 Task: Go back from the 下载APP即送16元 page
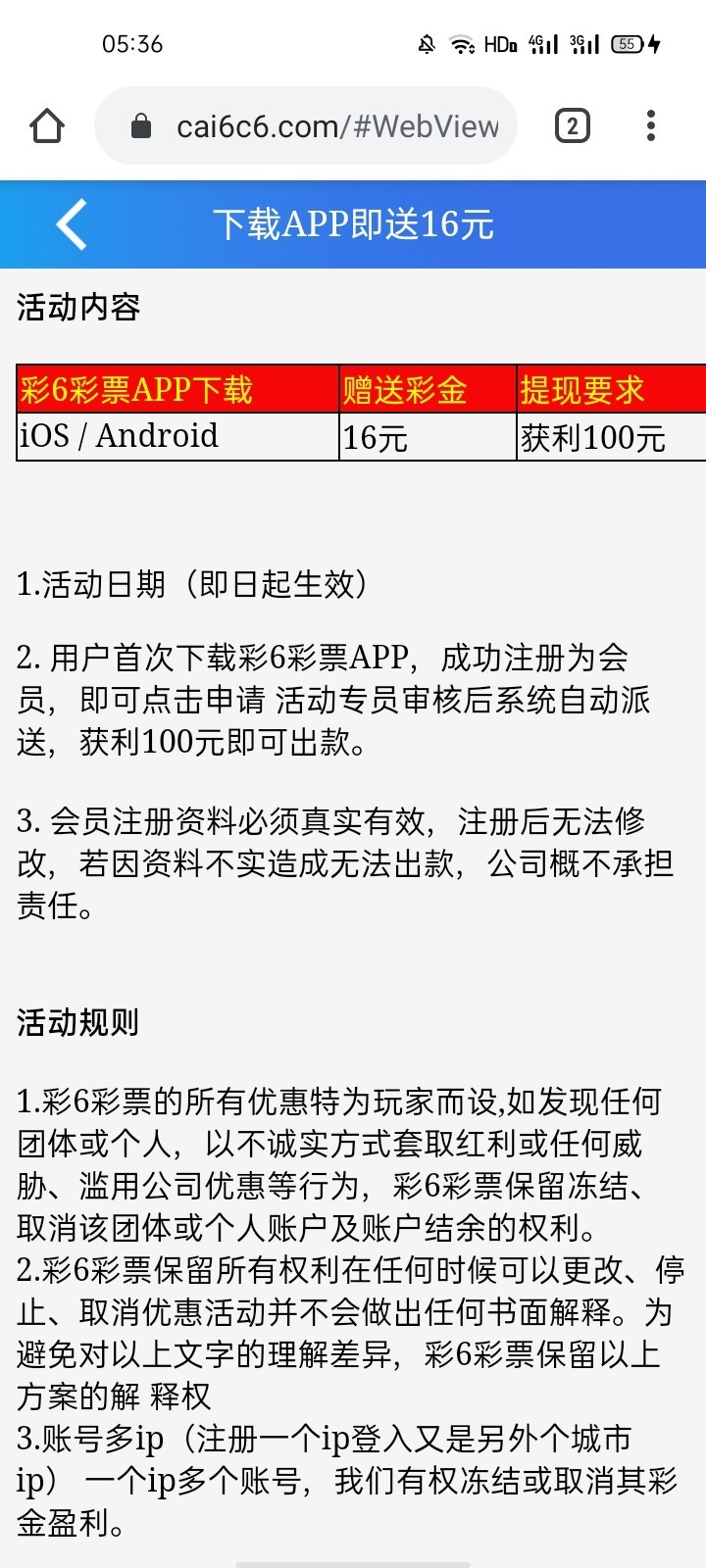click(x=71, y=224)
